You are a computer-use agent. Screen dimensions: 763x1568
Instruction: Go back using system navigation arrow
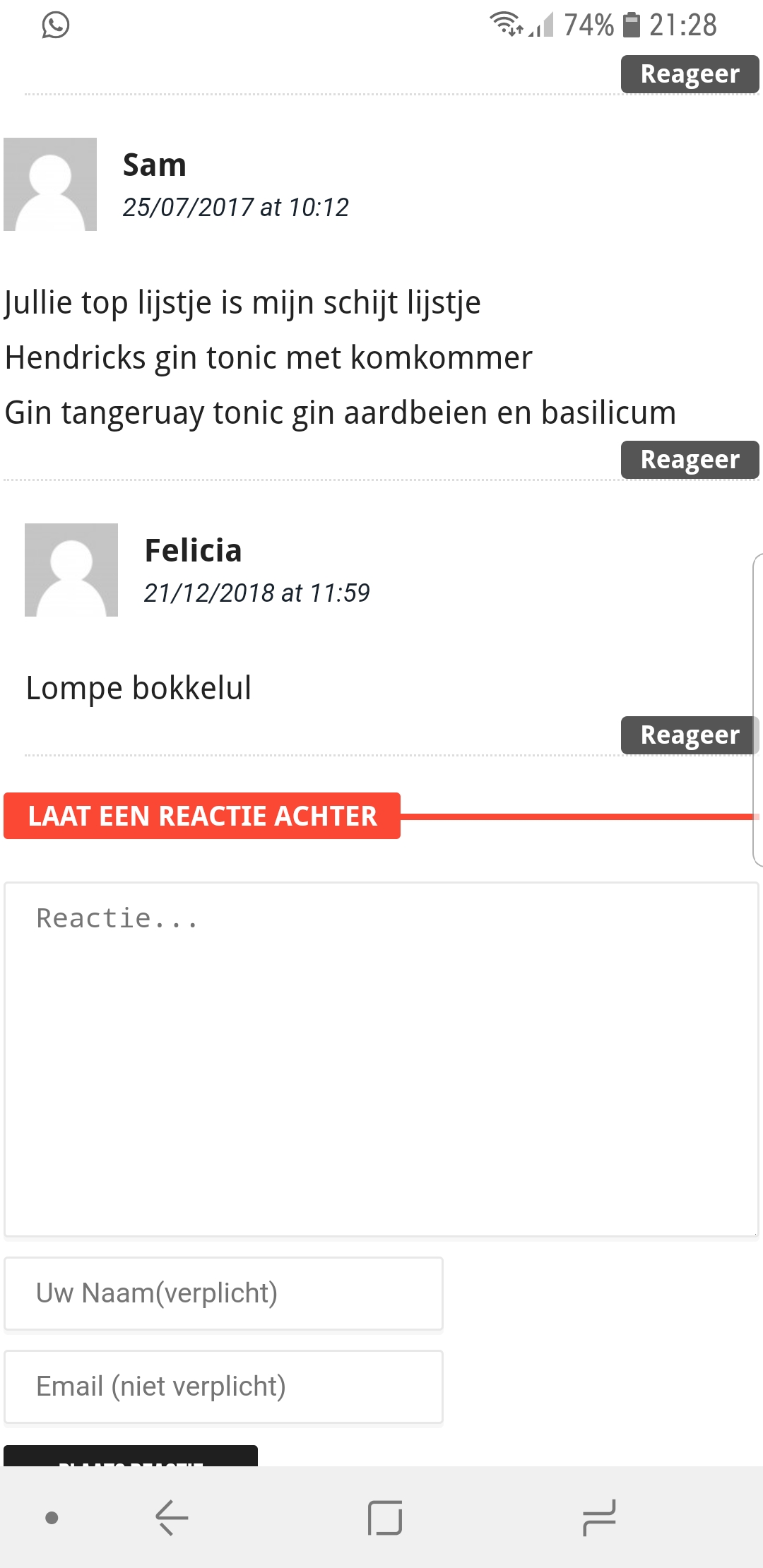click(x=172, y=1517)
